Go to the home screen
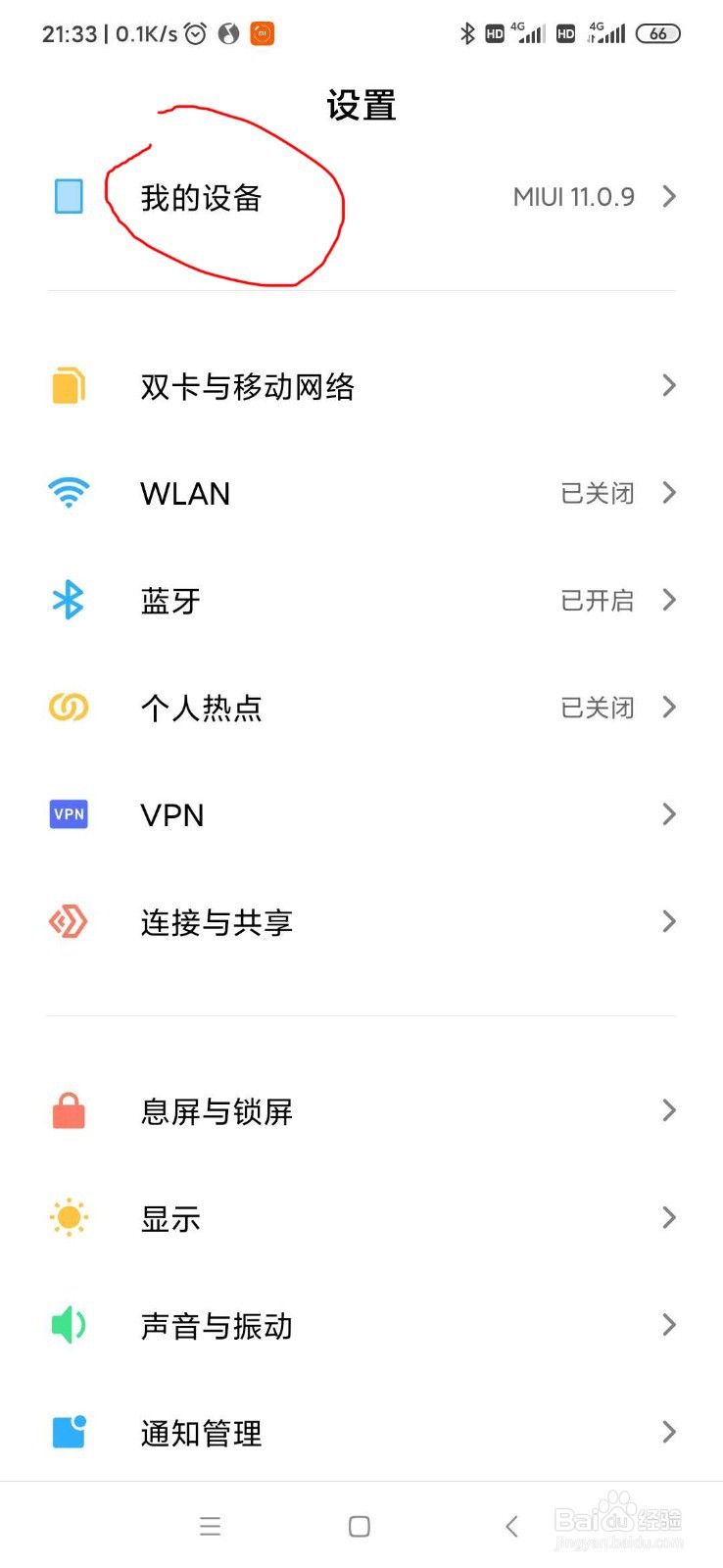723x1568 pixels. coord(360,1526)
